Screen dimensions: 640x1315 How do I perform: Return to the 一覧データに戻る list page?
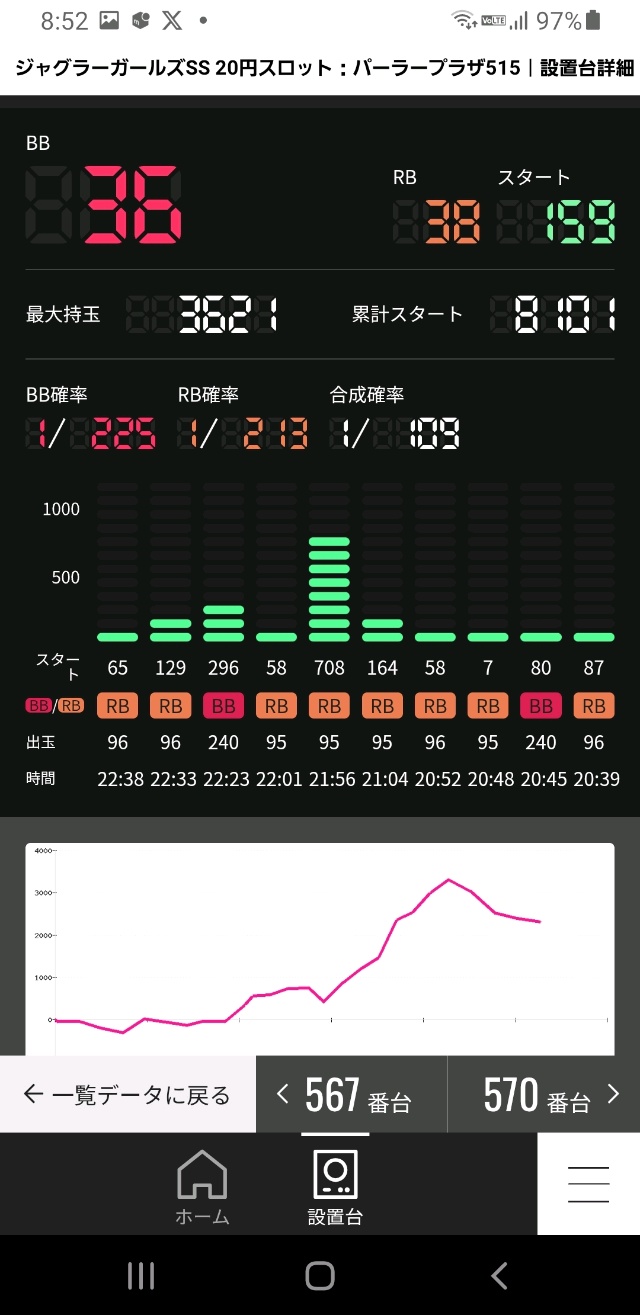[x=127, y=1095]
